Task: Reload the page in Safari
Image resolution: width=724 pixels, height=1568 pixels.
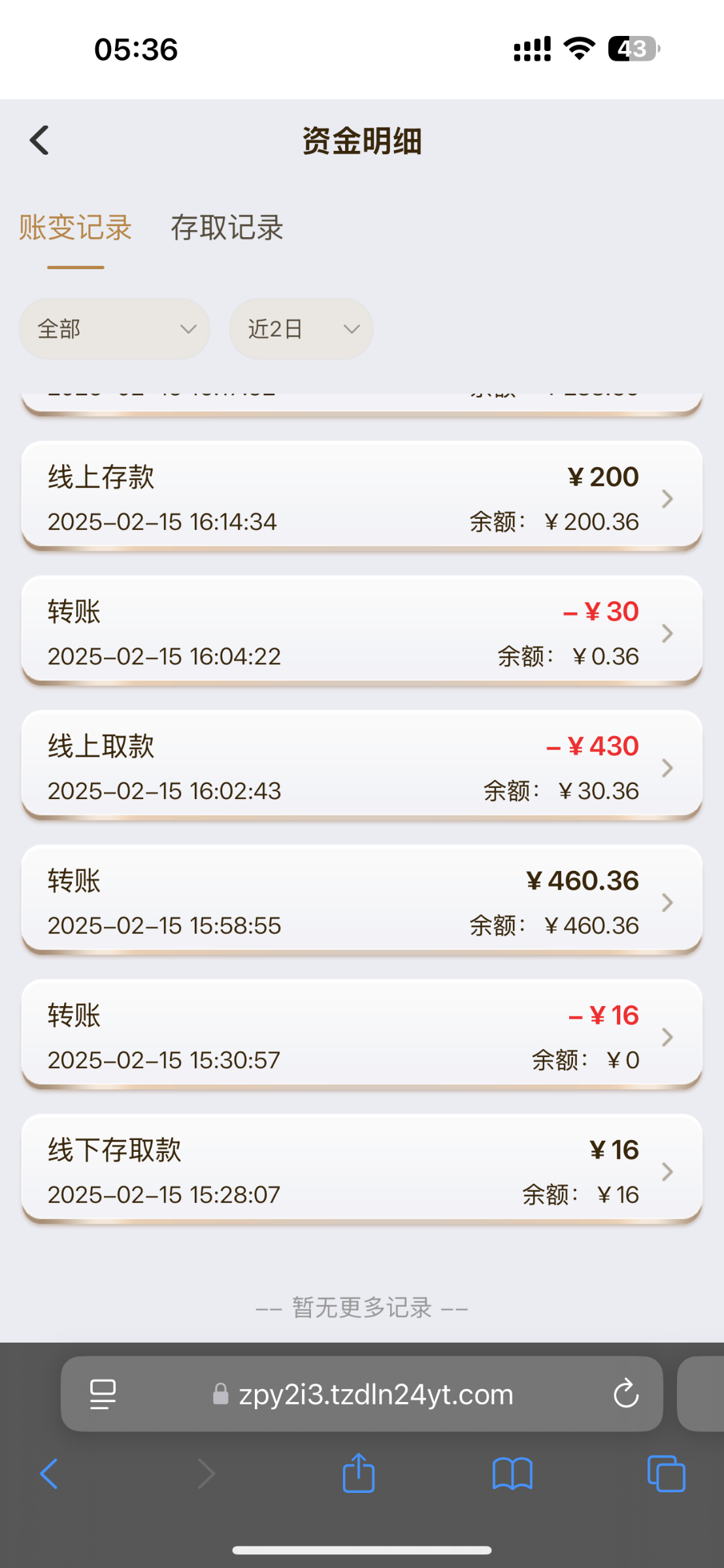Action: pos(625,1394)
